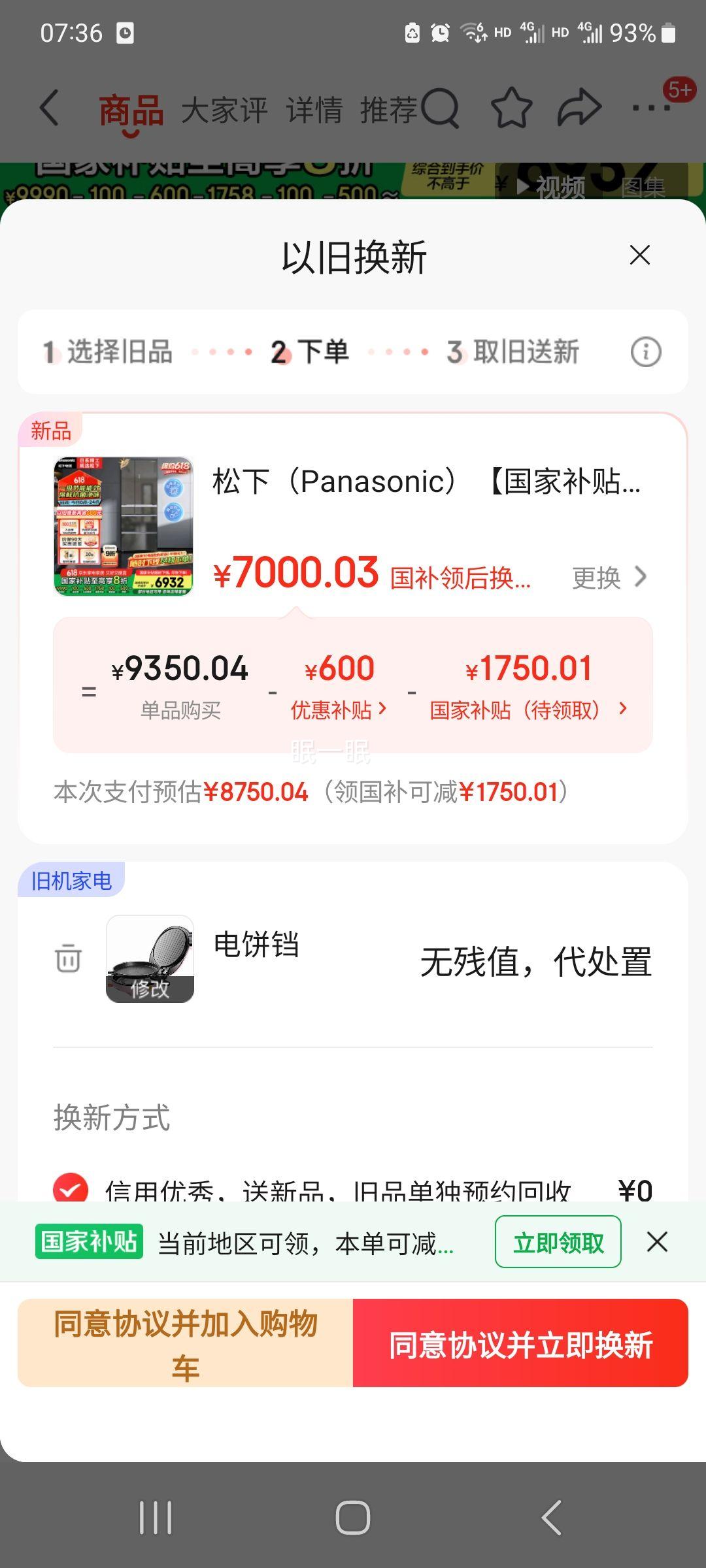Image resolution: width=706 pixels, height=1568 pixels.
Task: Tap 同意协议并立即换新
Action: coord(520,1343)
